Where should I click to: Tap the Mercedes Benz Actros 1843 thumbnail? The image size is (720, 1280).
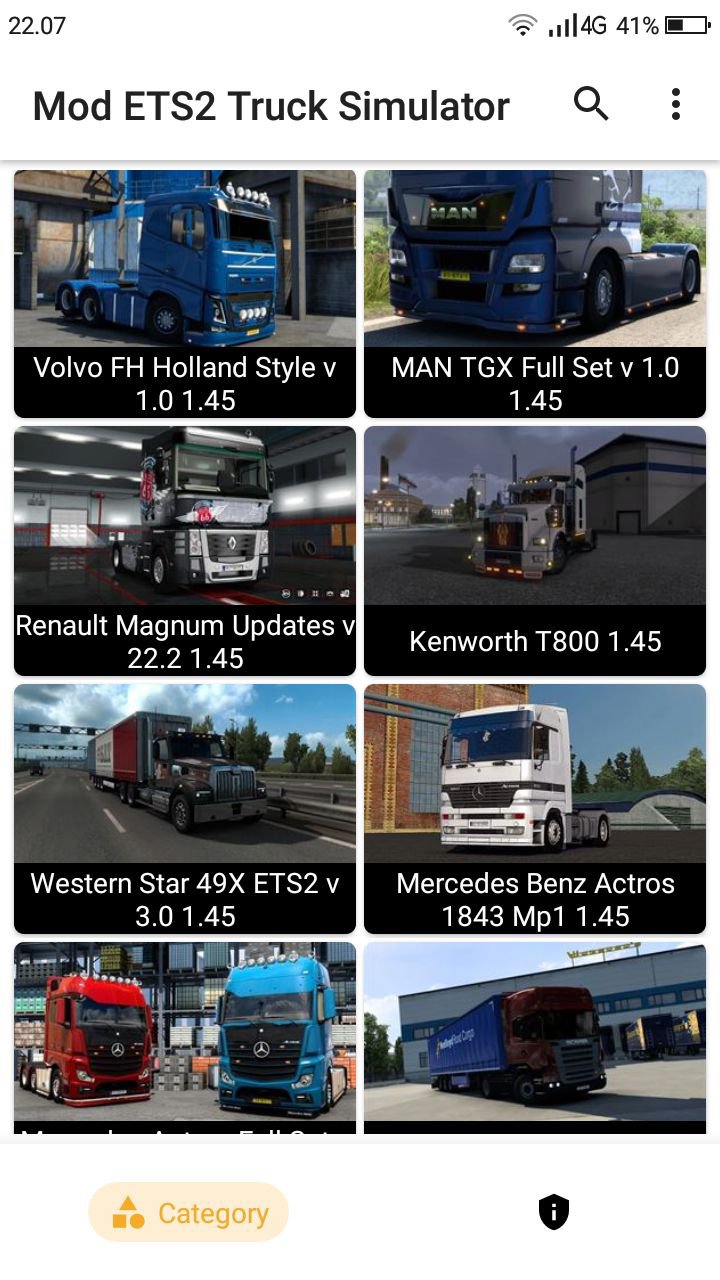click(x=535, y=808)
